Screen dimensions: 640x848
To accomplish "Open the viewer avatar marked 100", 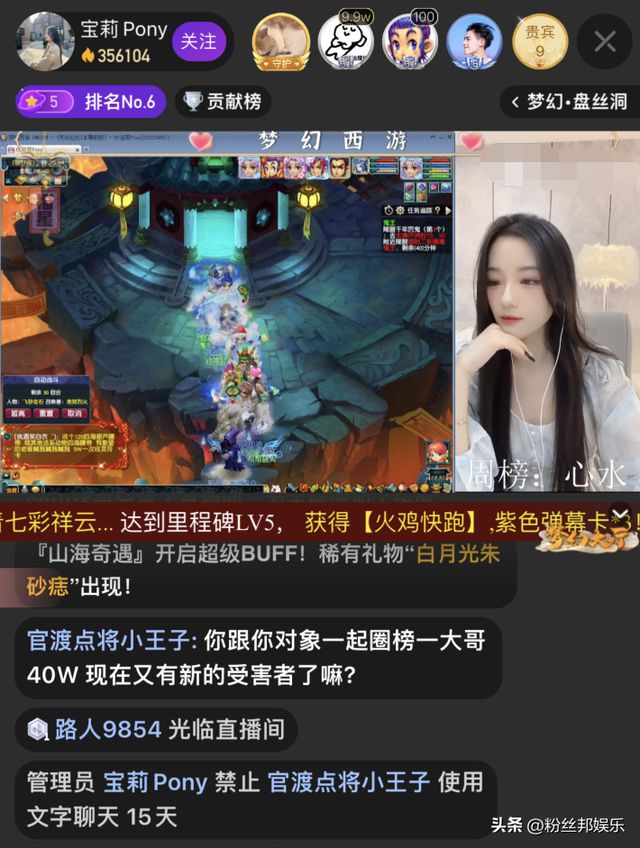I will 410,41.
